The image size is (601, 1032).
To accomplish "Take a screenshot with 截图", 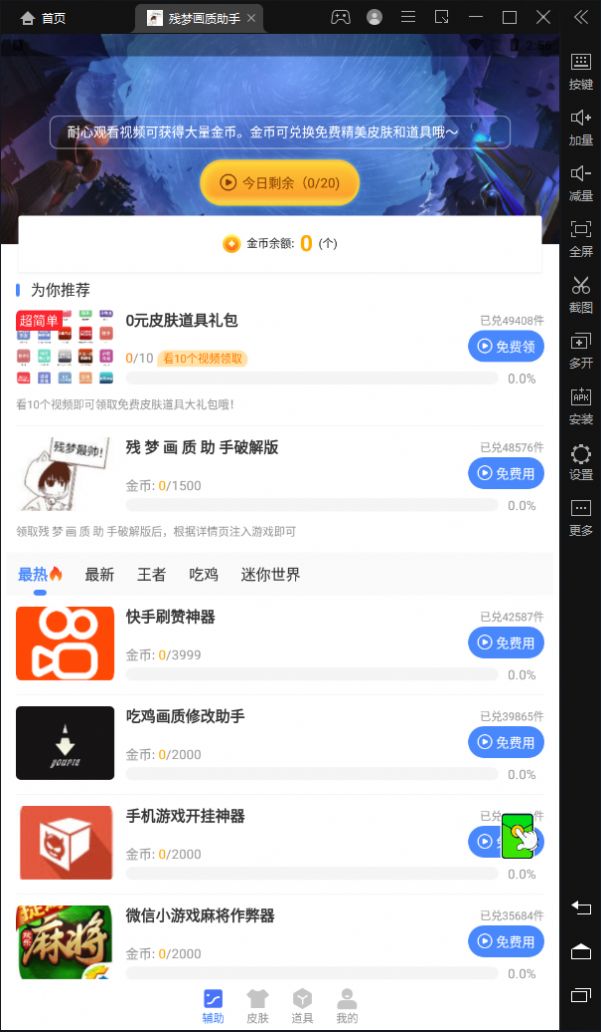I will [580, 294].
